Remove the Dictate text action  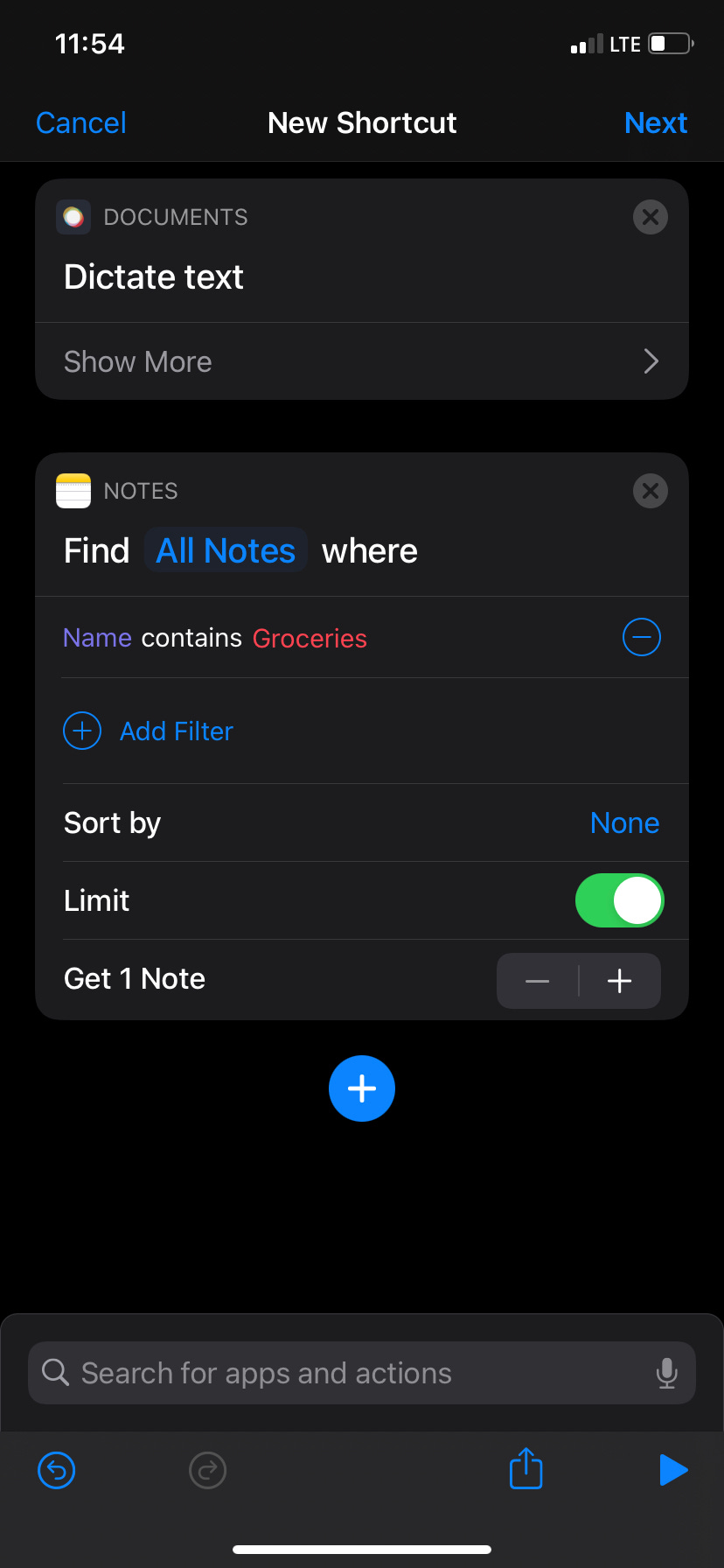(650, 217)
